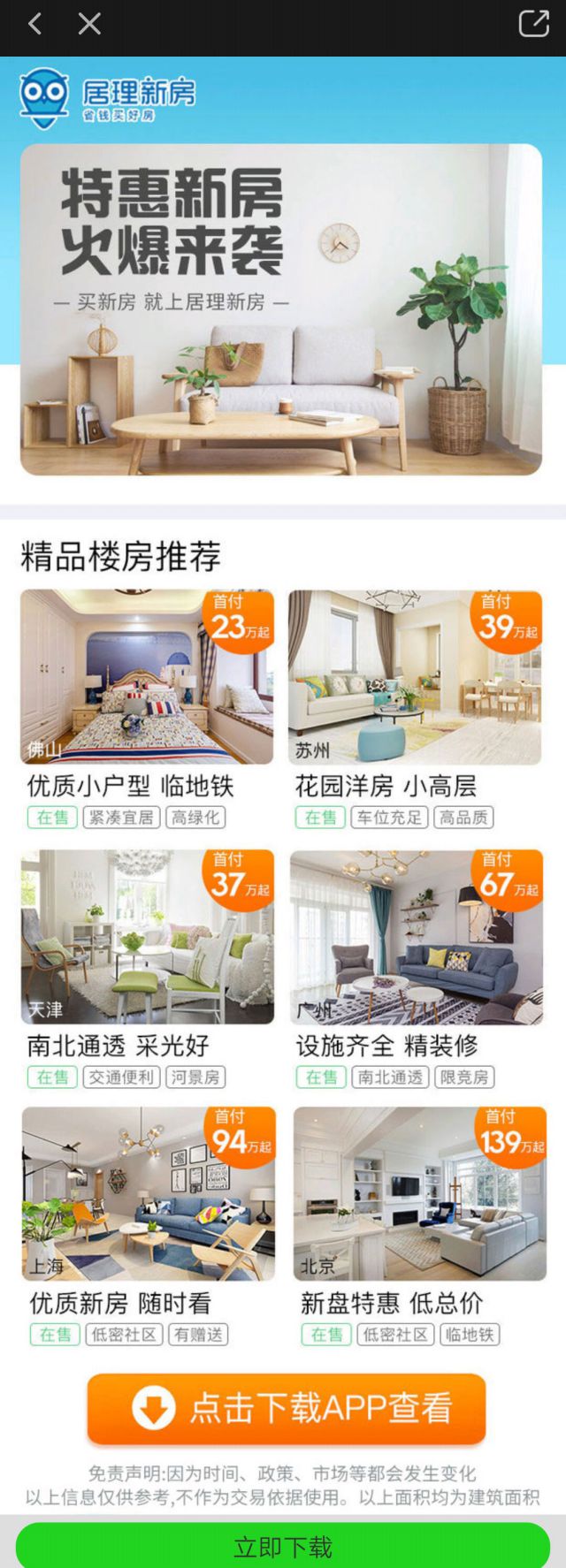Viewport: 566px width, 1568px height.
Task: Tap the orange 点击下载APP查看 button
Action: pos(287,1409)
